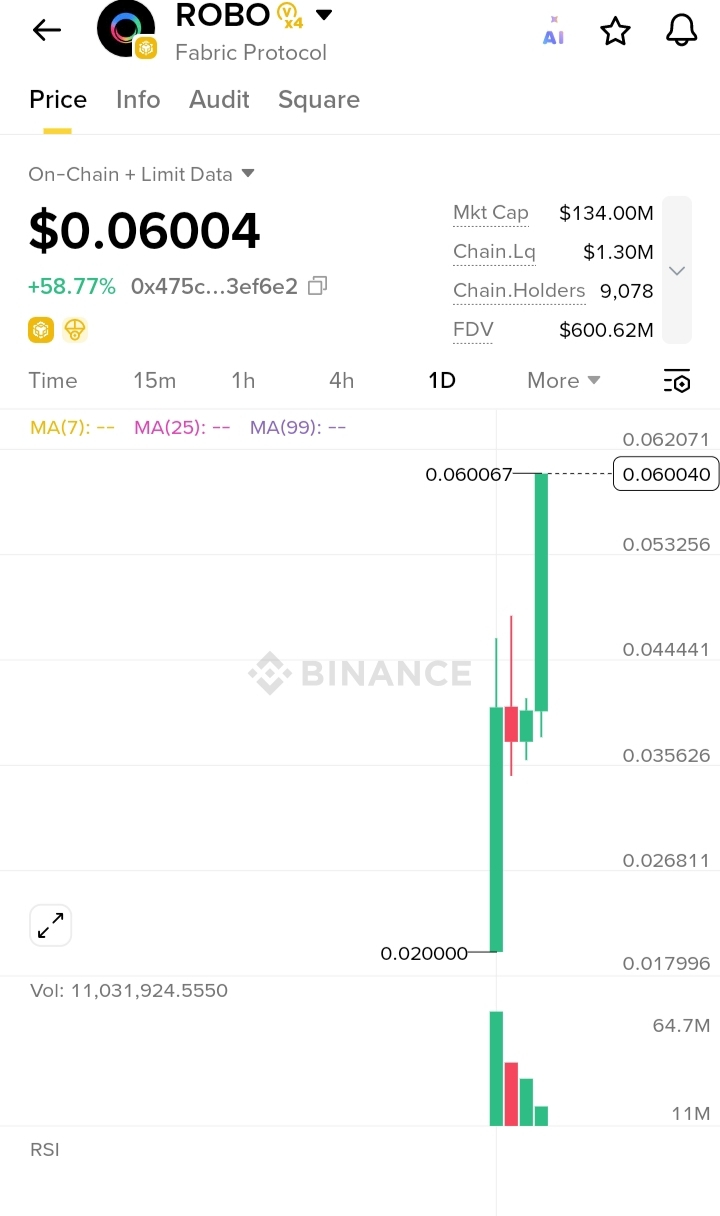Expand the chart to fullscreen

[50, 925]
